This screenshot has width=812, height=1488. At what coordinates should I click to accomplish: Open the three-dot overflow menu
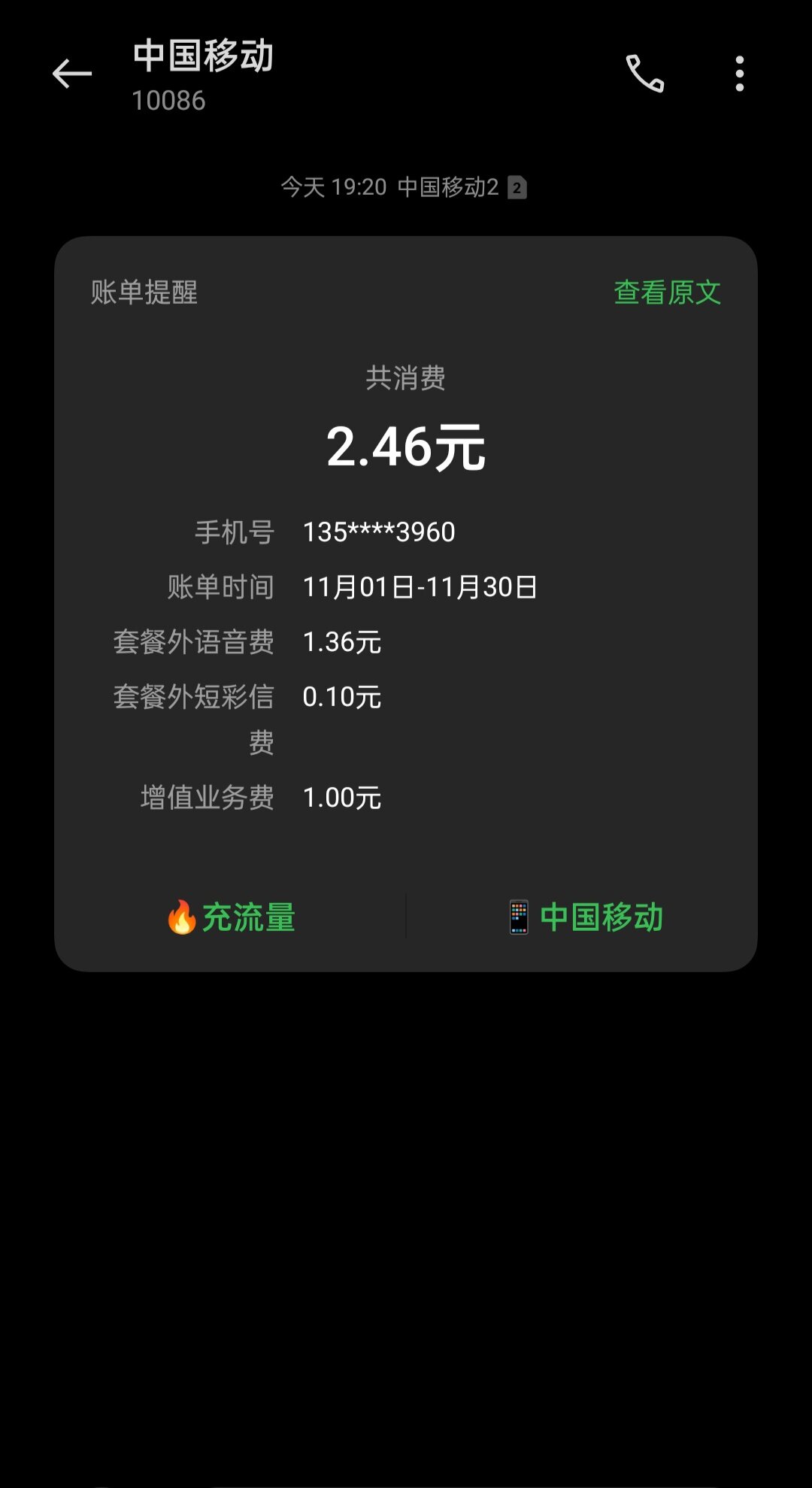(x=740, y=74)
